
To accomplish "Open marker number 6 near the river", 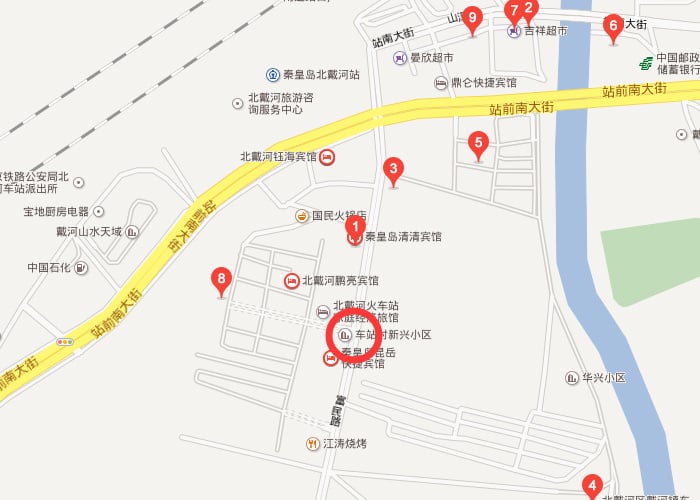I will point(613,26).
